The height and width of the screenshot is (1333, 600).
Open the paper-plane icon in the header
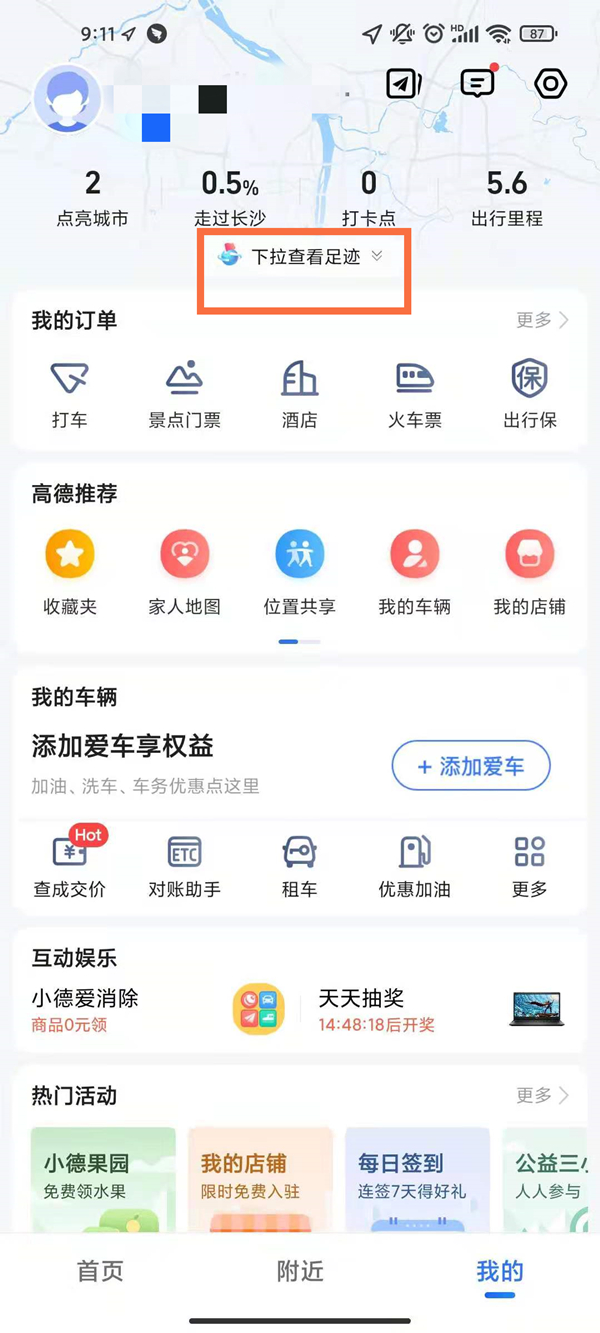[404, 84]
